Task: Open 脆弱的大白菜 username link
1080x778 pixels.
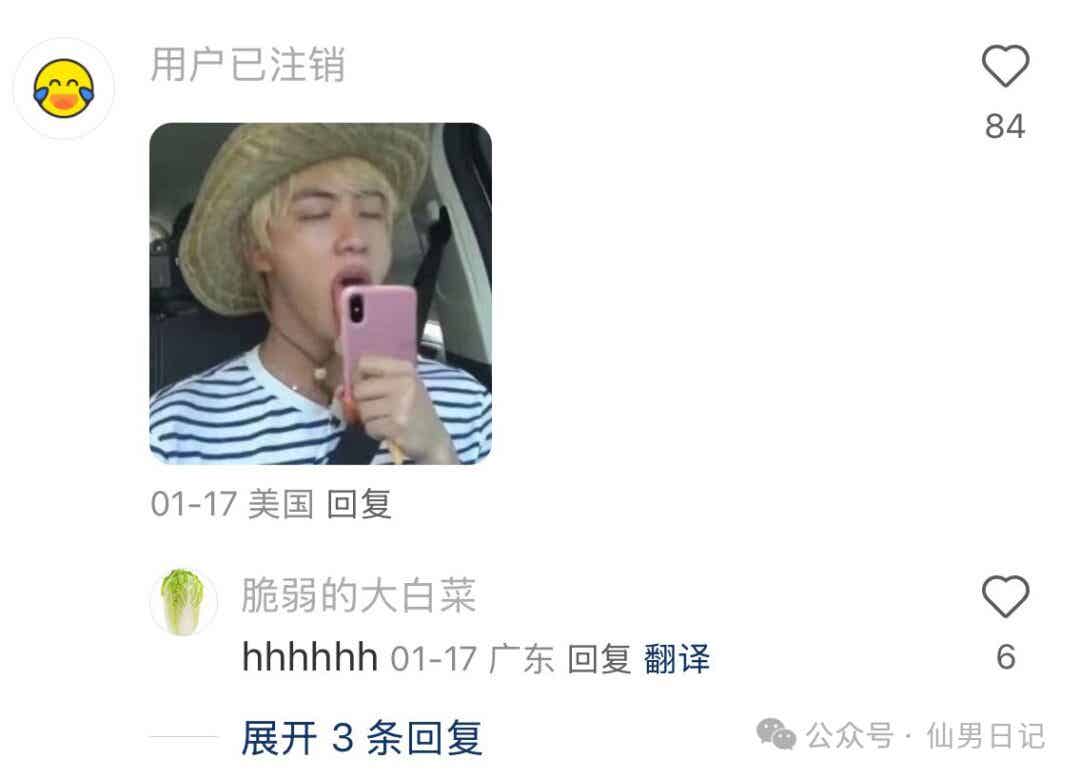Action: tap(358, 596)
